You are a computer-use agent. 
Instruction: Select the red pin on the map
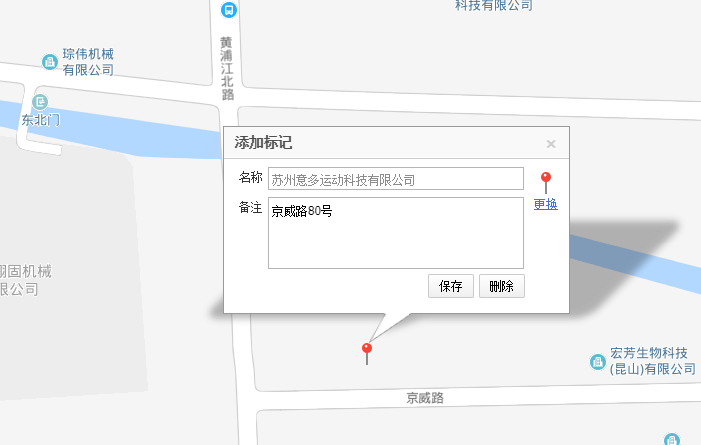coord(367,350)
